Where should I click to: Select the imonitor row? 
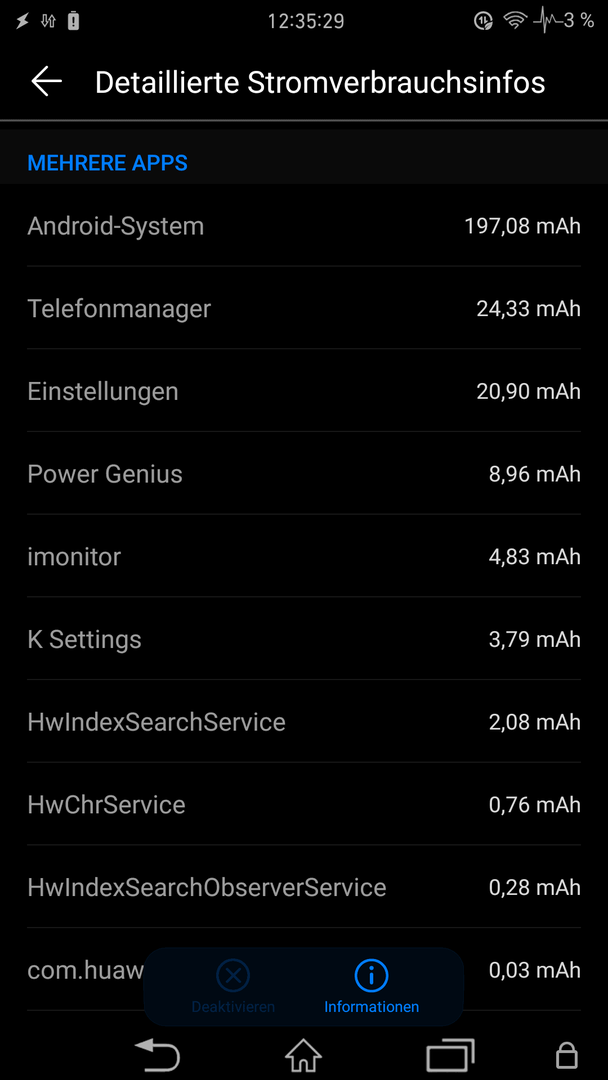pos(304,557)
